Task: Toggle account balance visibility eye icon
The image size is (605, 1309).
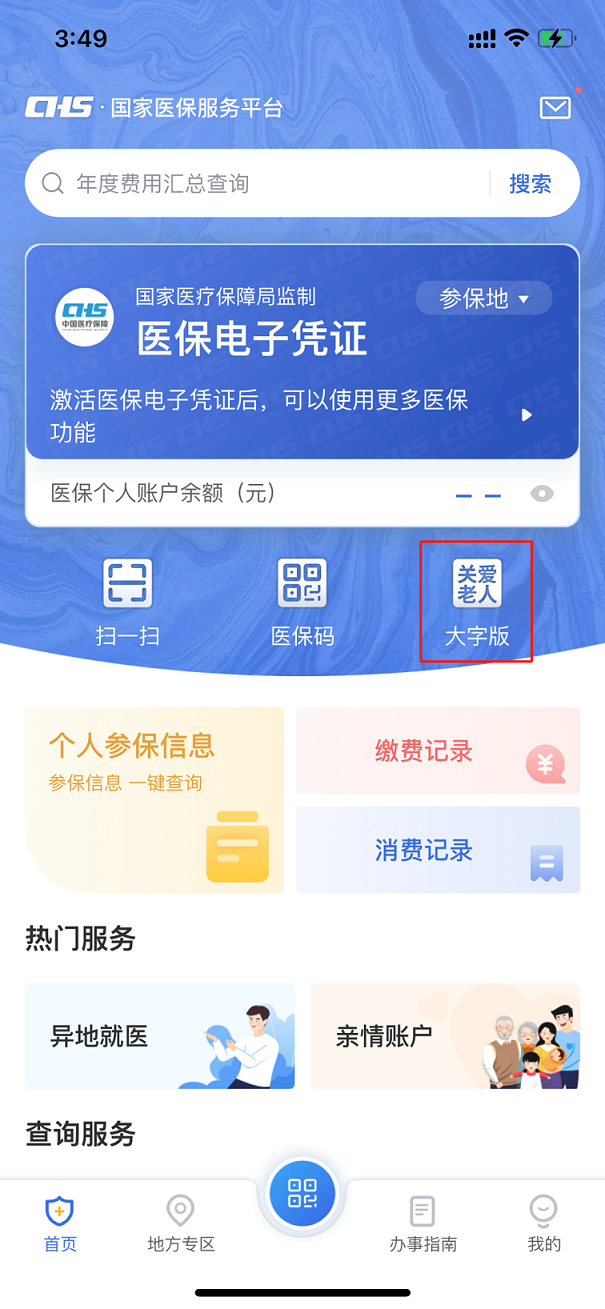Action: click(x=542, y=493)
